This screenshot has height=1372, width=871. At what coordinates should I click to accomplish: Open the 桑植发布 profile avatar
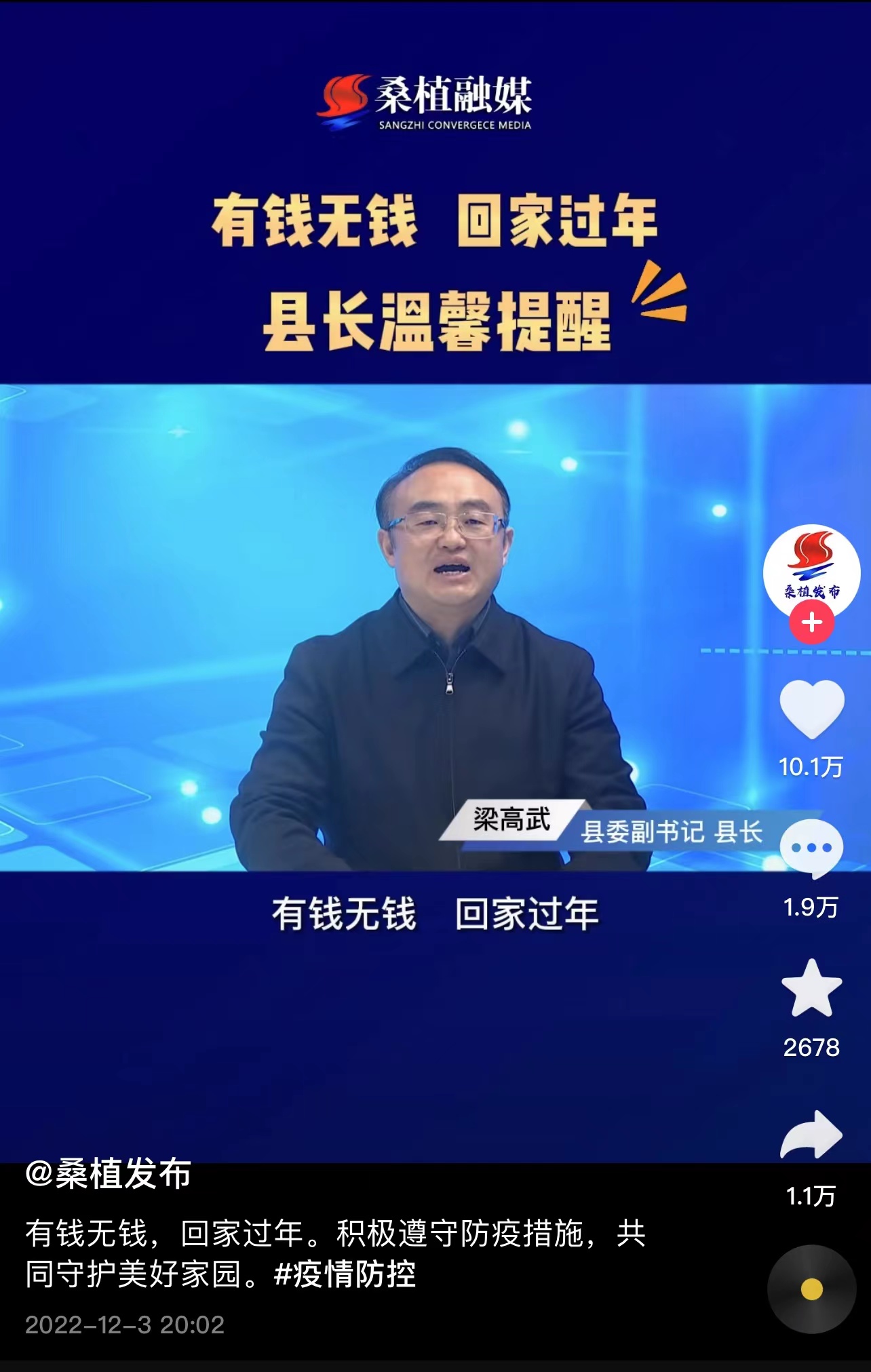[x=811, y=571]
